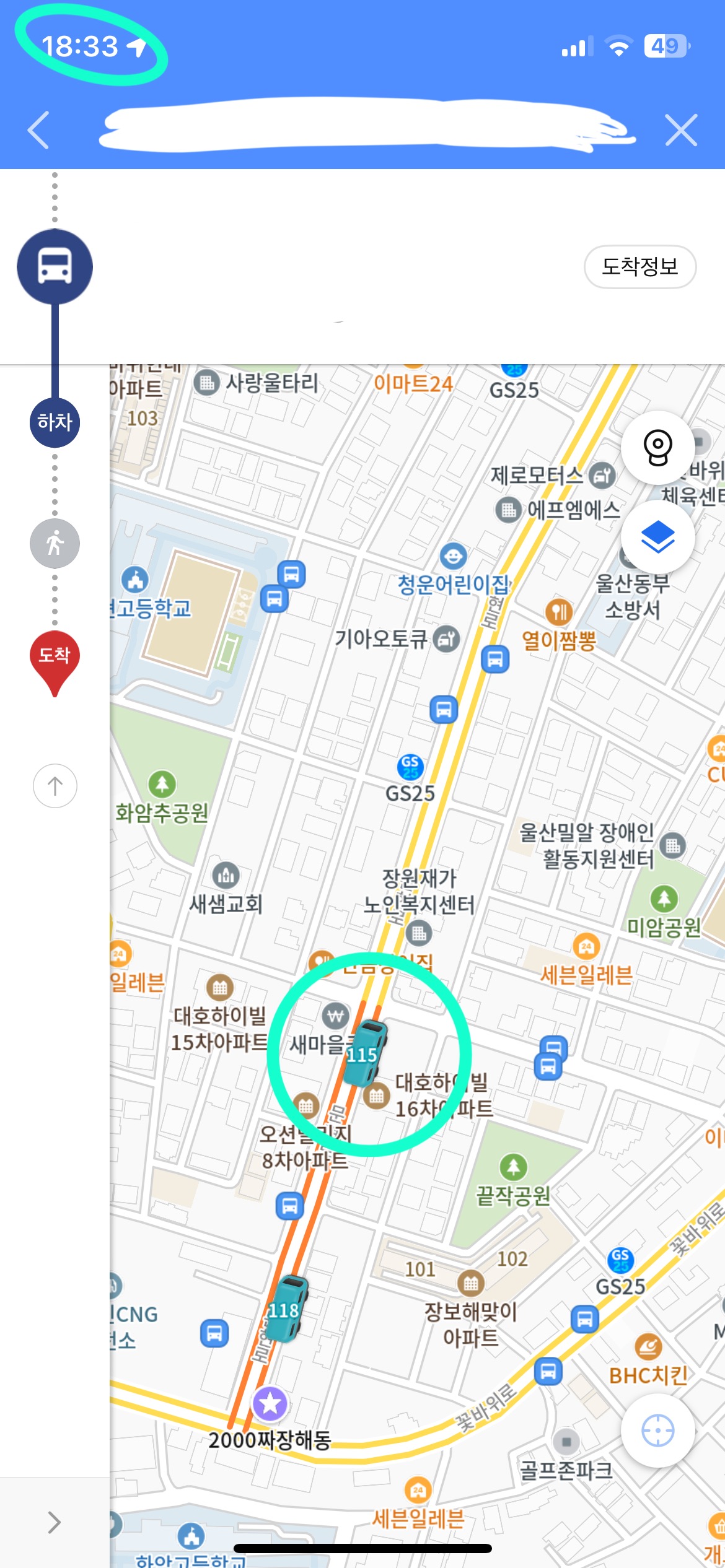Screen dimensions: 725x1568
Task: Open the map layers selector
Action: coord(657,537)
